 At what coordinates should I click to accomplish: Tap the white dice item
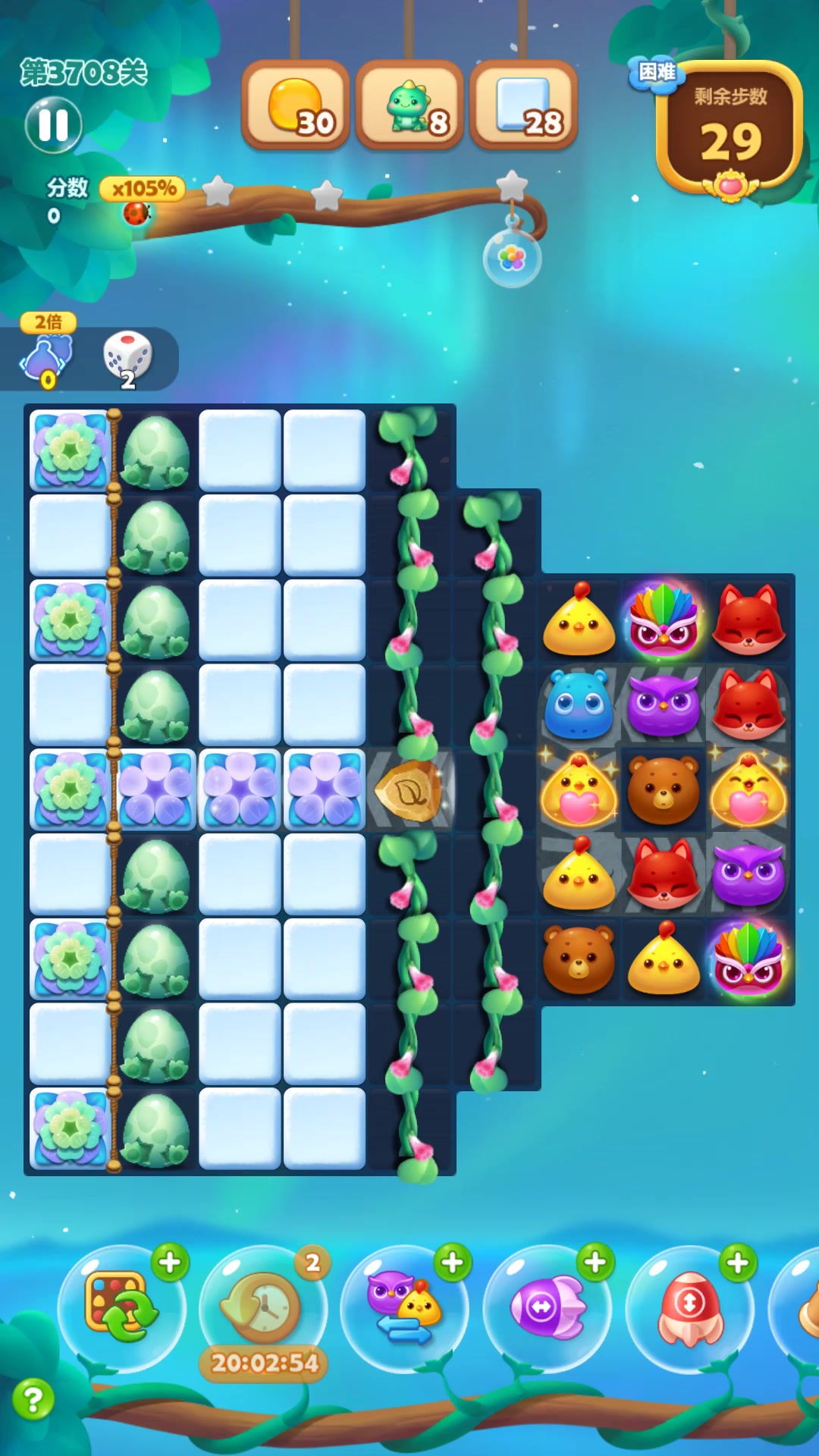(127, 356)
